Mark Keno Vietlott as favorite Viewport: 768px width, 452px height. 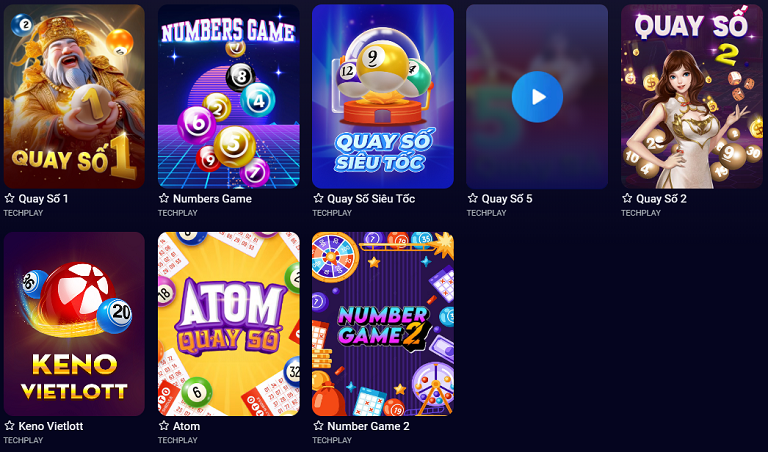coord(9,426)
